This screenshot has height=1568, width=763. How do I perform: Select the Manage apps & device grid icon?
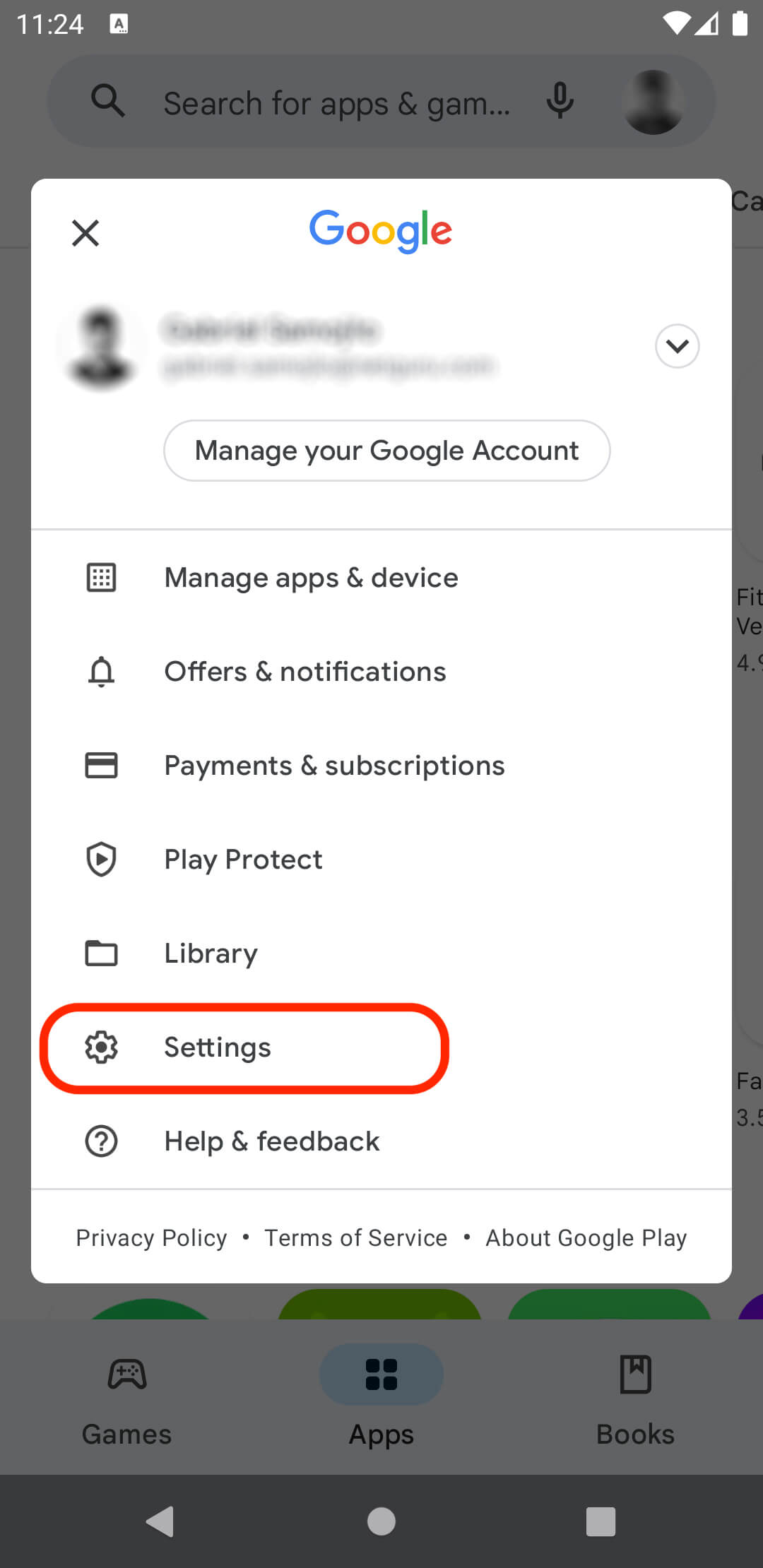(101, 577)
